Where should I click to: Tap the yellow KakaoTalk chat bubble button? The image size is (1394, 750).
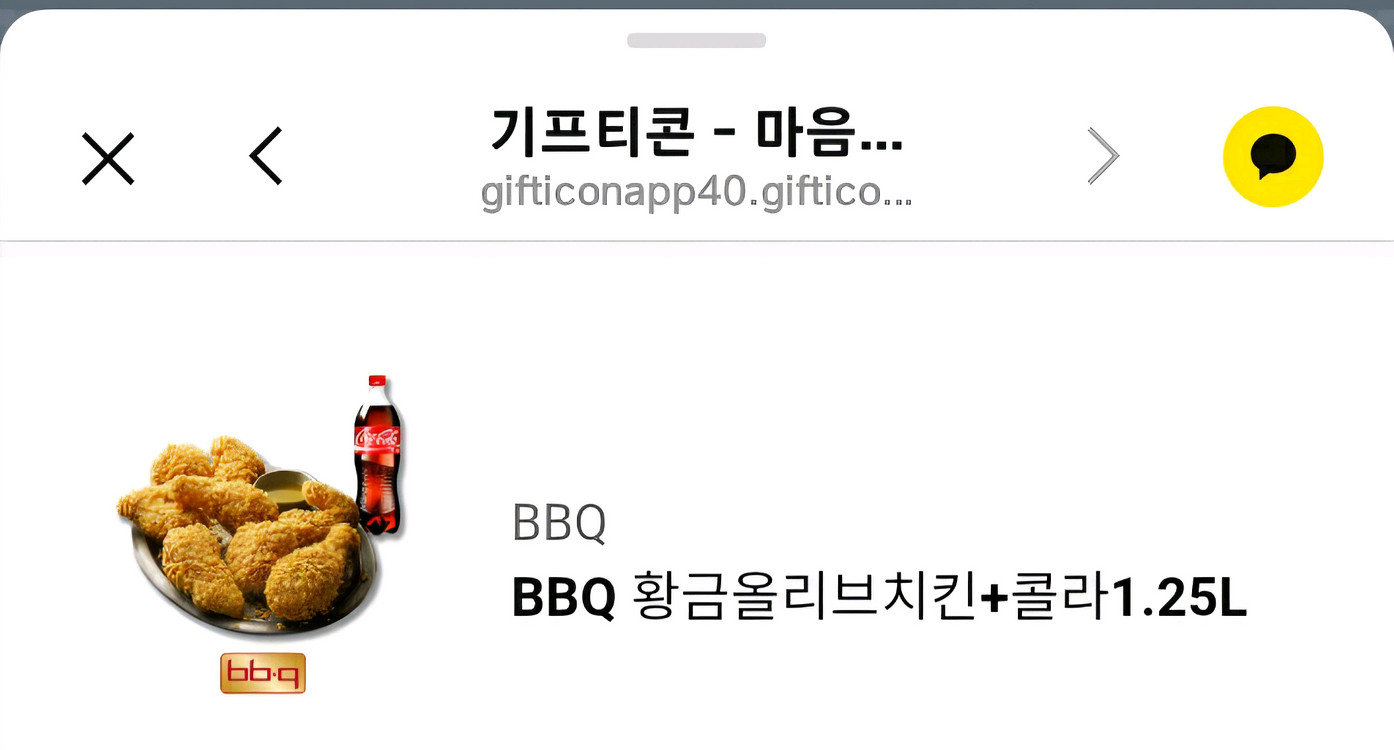(x=1273, y=157)
